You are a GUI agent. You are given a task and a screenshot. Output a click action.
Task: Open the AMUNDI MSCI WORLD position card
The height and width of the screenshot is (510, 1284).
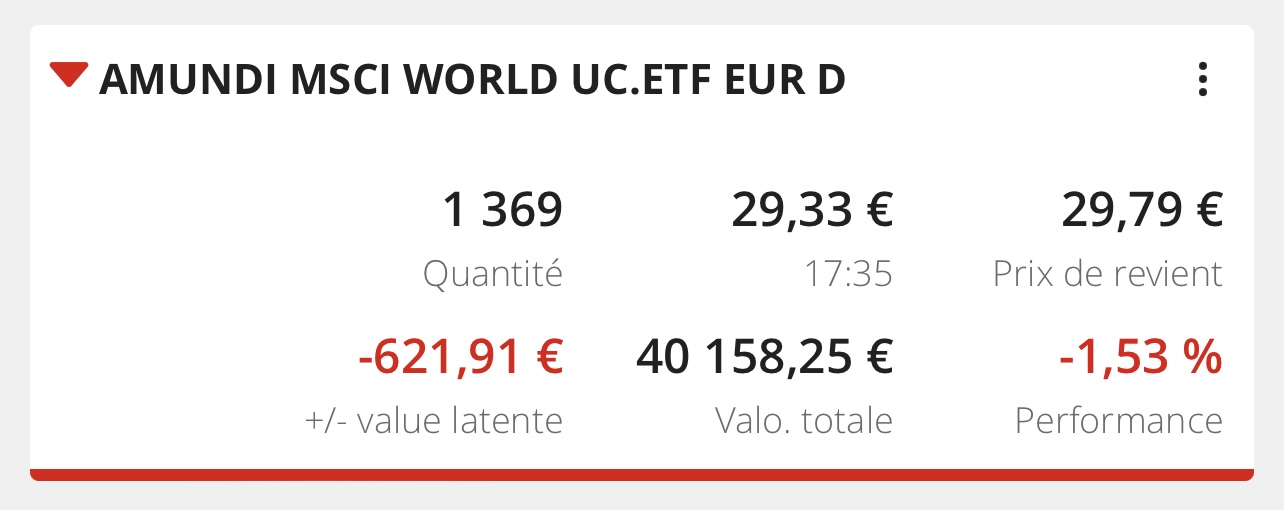click(472, 80)
